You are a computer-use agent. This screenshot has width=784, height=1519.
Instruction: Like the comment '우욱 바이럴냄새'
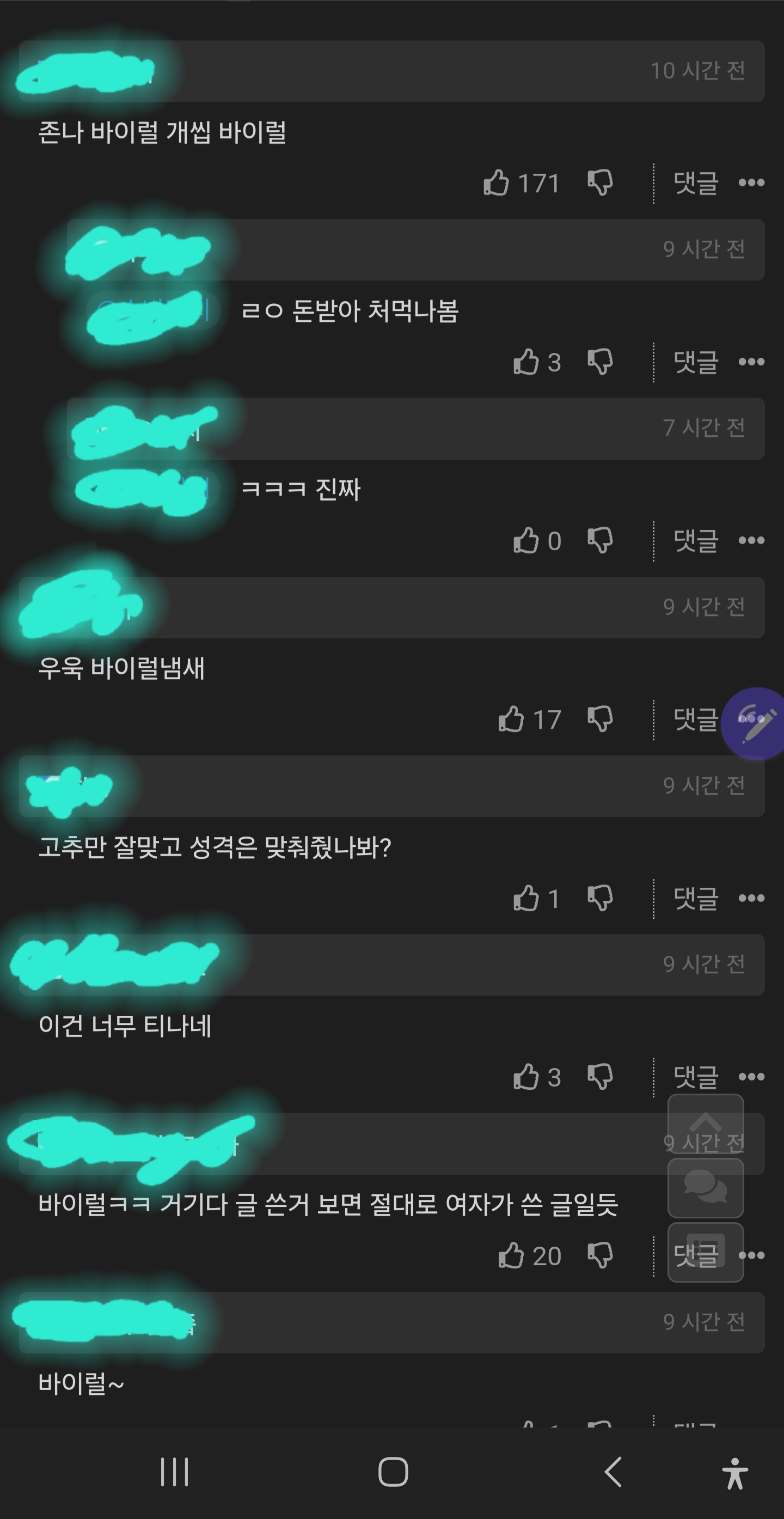(x=511, y=719)
